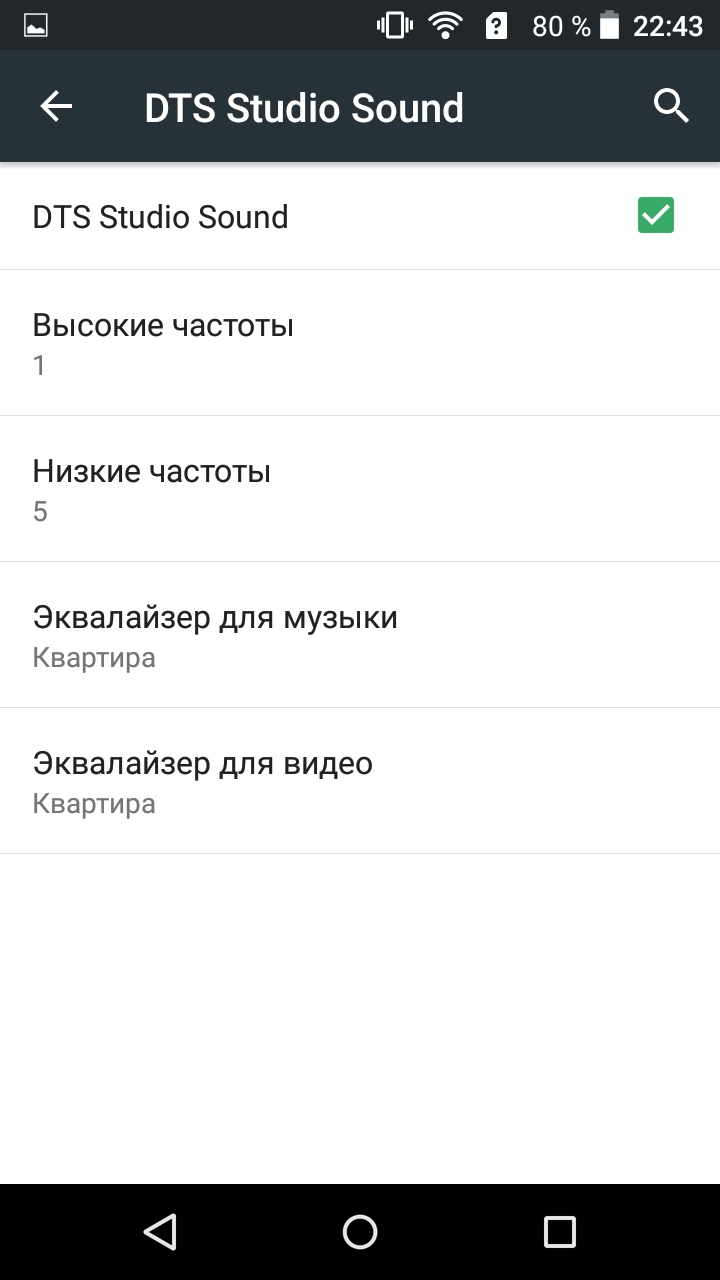Go back using the app bar arrow

pos(56,106)
